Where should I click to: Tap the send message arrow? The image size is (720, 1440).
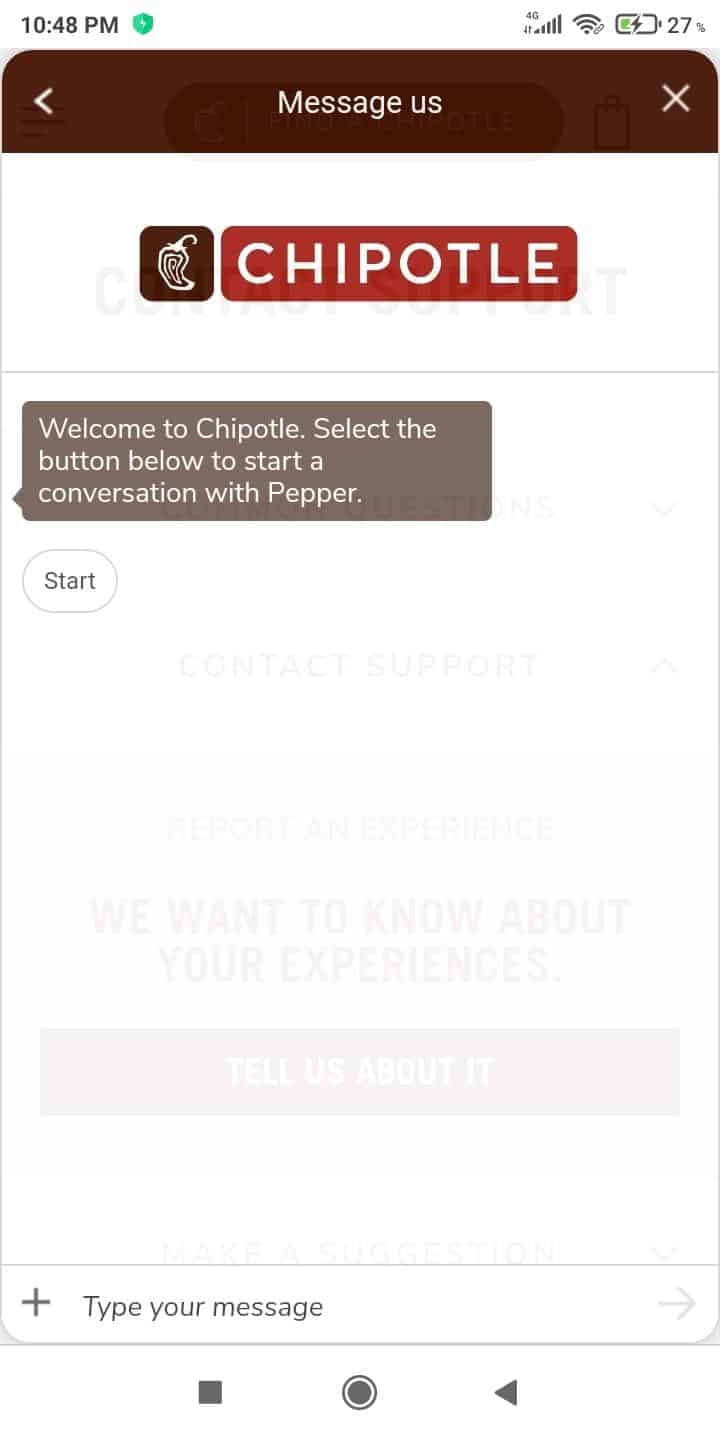(x=676, y=1303)
